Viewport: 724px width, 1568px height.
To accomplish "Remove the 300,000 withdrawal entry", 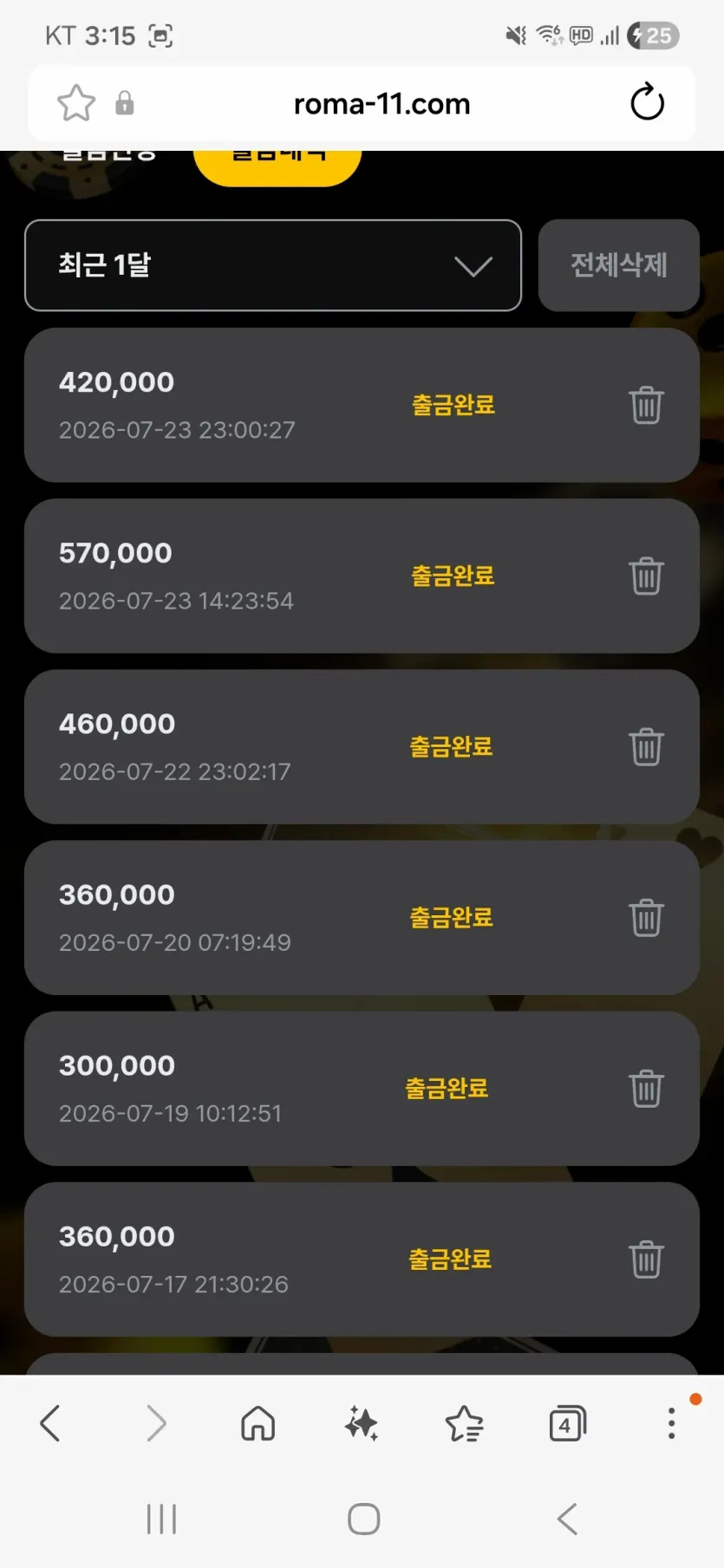I will [646, 1088].
